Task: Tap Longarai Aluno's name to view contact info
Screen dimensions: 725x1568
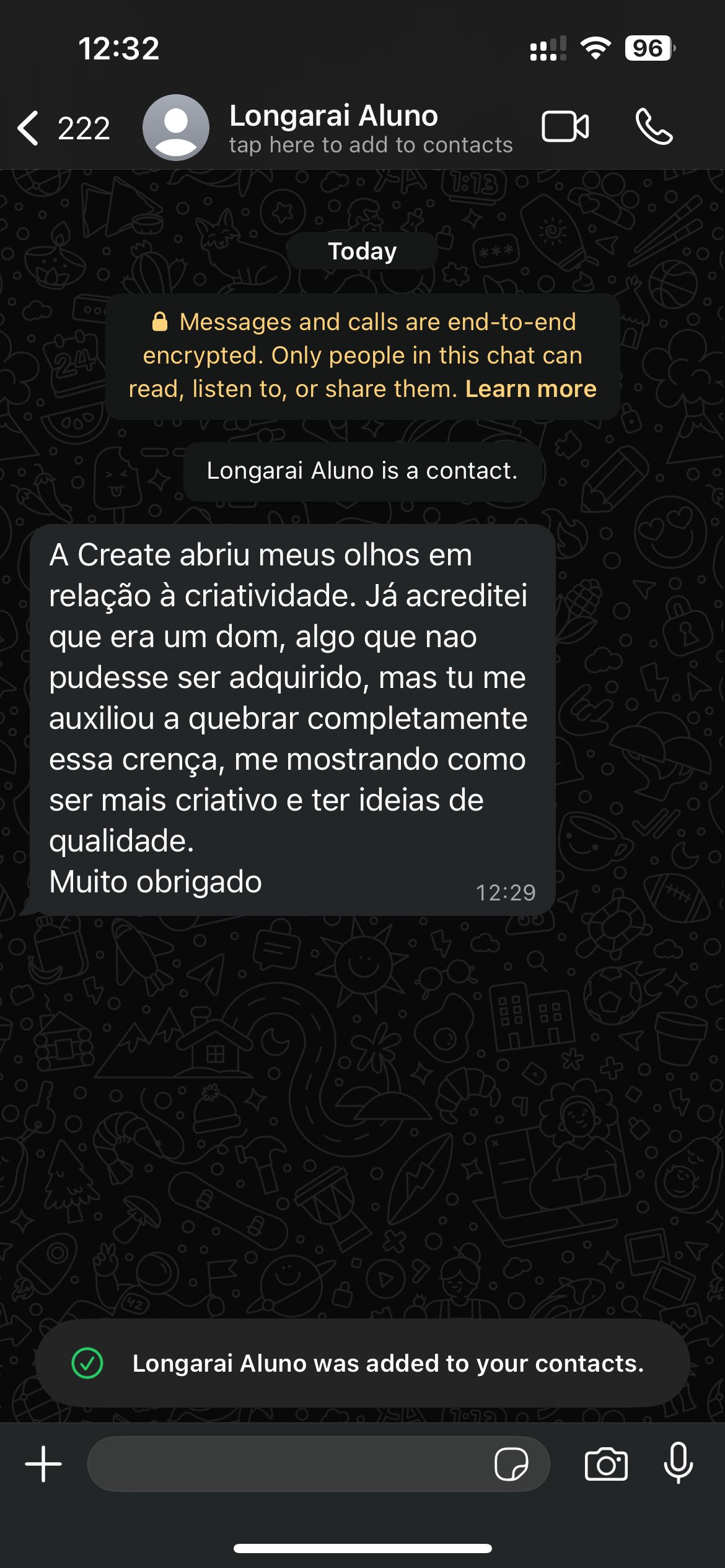Action: click(x=333, y=116)
